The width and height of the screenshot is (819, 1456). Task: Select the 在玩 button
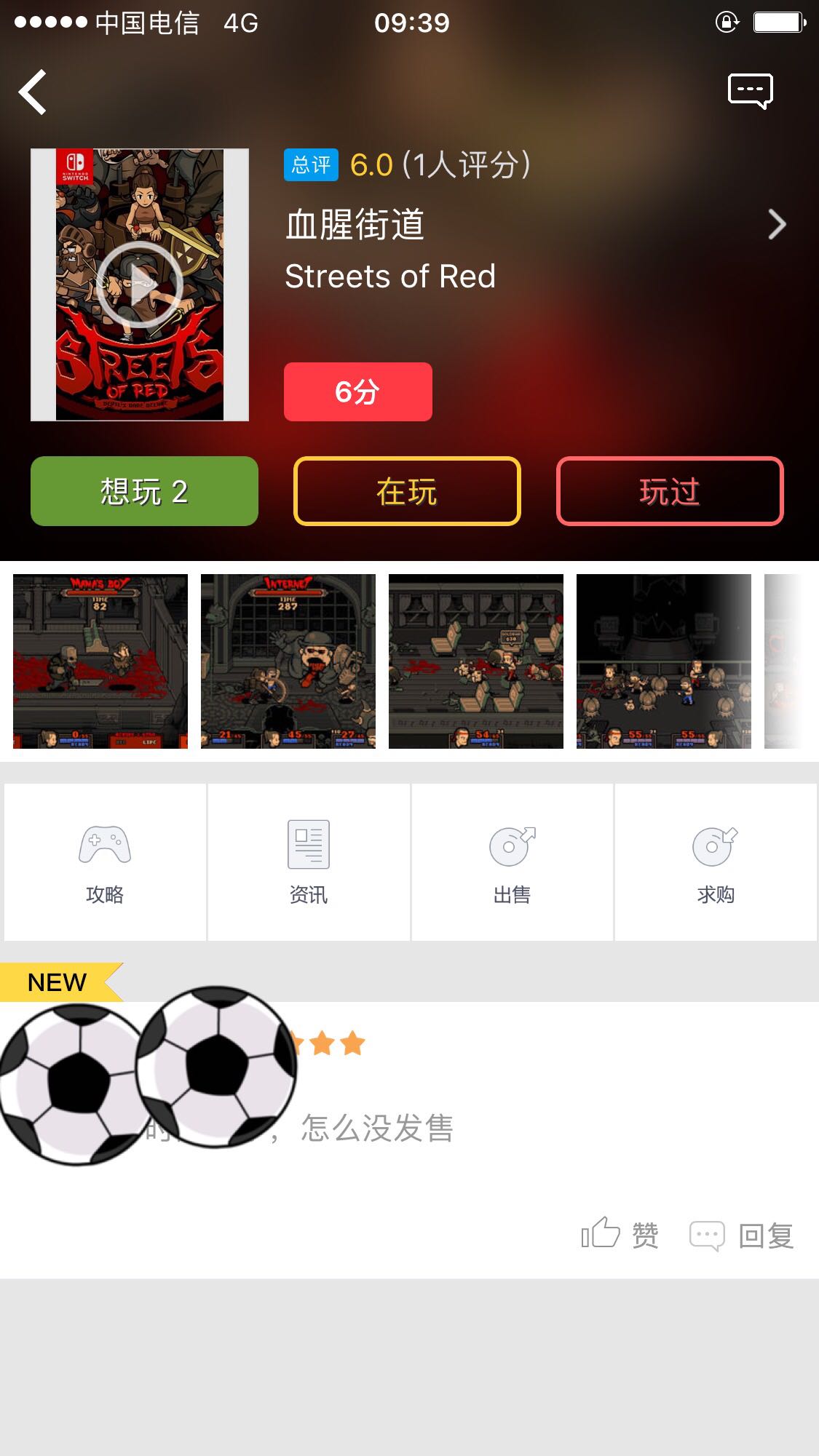pyautogui.click(x=407, y=491)
